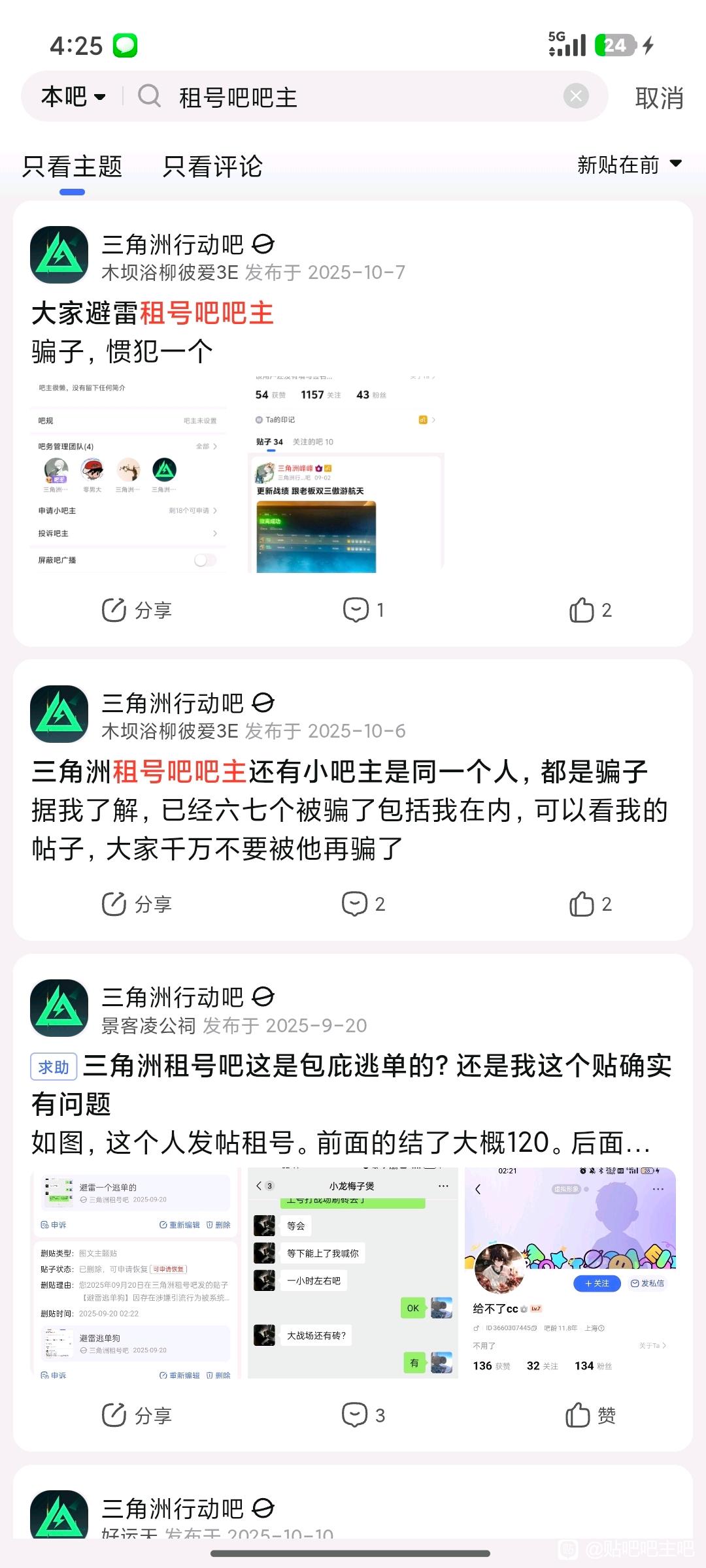Screen dimensions: 706x1568
Task: Select the 只看主题 tab
Action: (72, 166)
